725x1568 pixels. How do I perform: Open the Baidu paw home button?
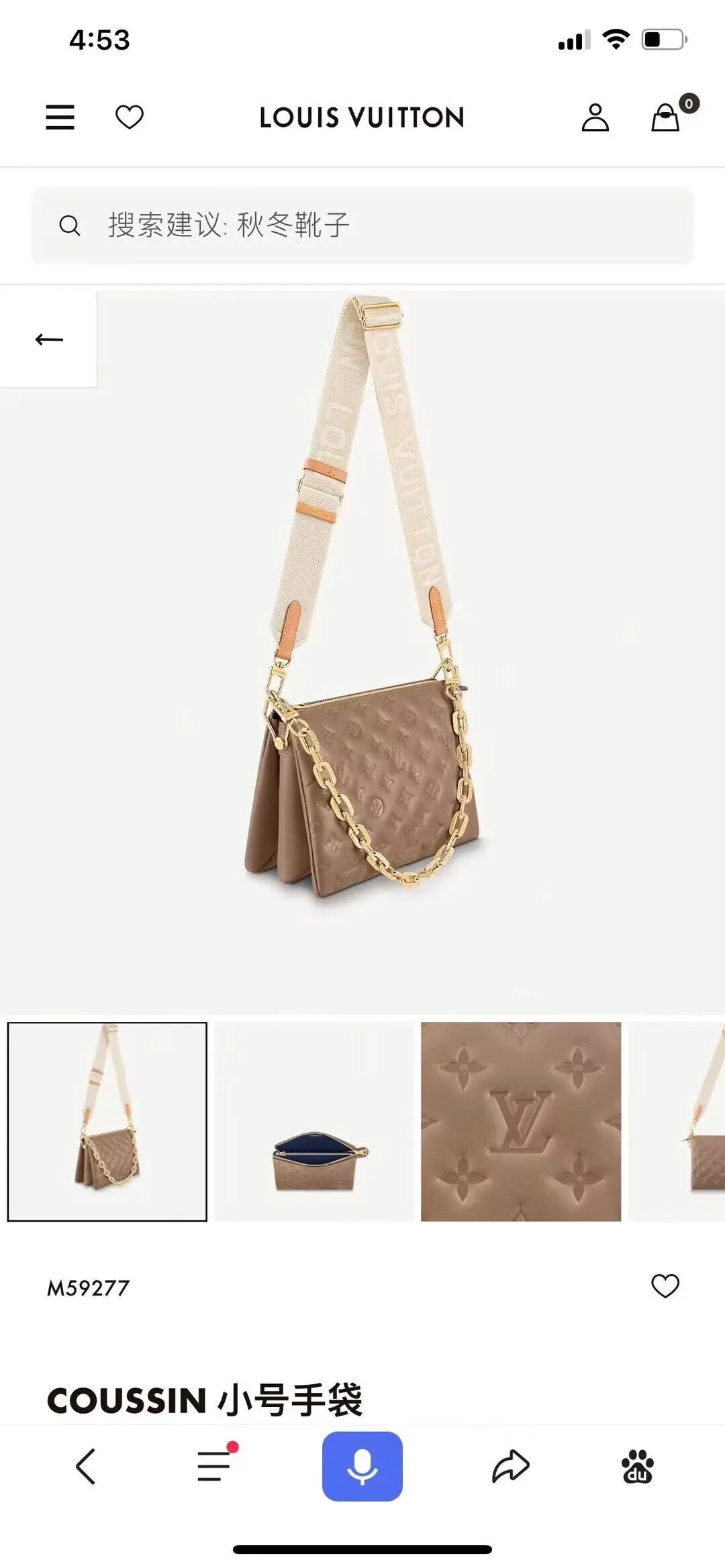click(638, 1466)
